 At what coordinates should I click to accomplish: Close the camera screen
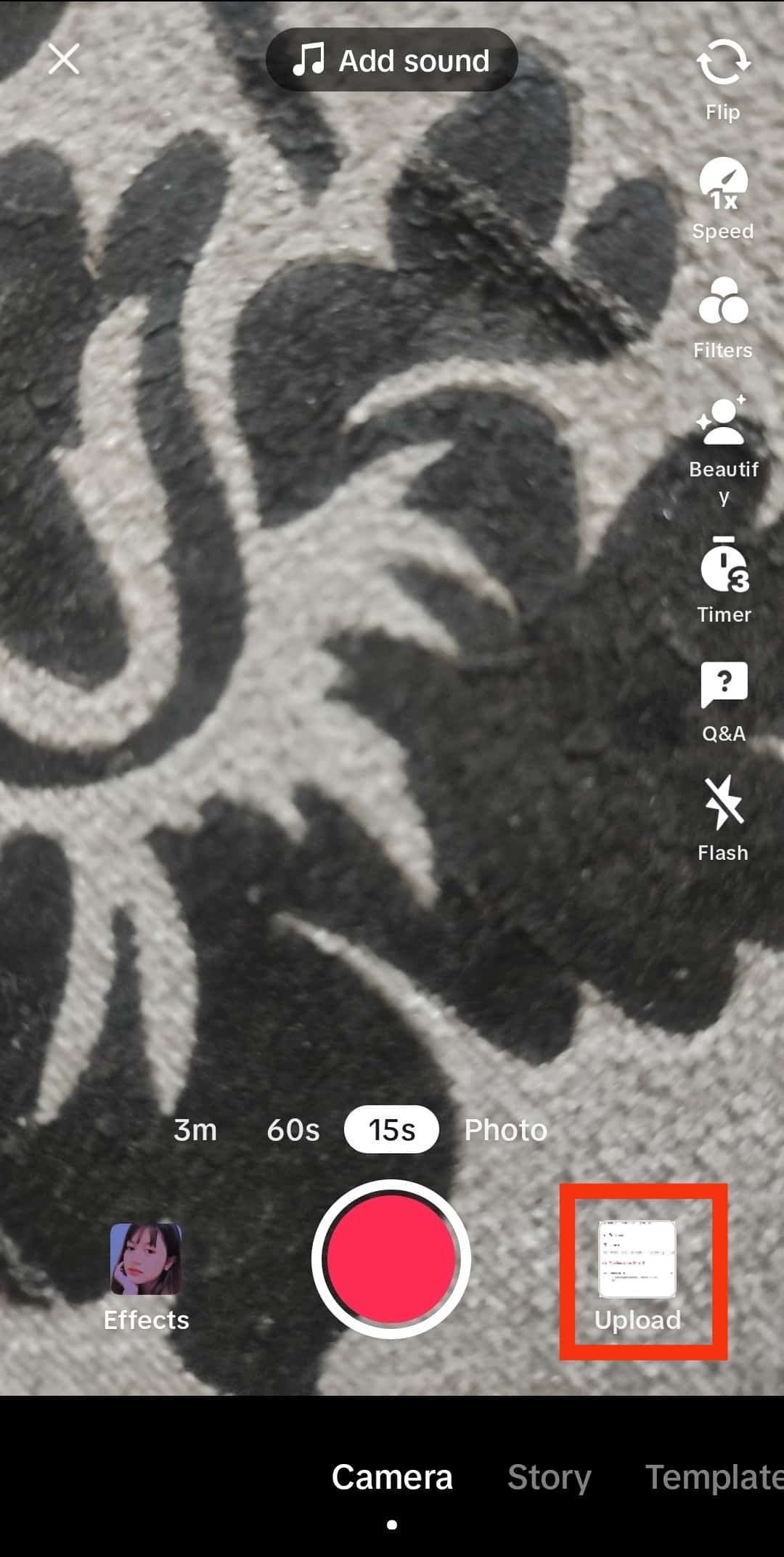64,60
